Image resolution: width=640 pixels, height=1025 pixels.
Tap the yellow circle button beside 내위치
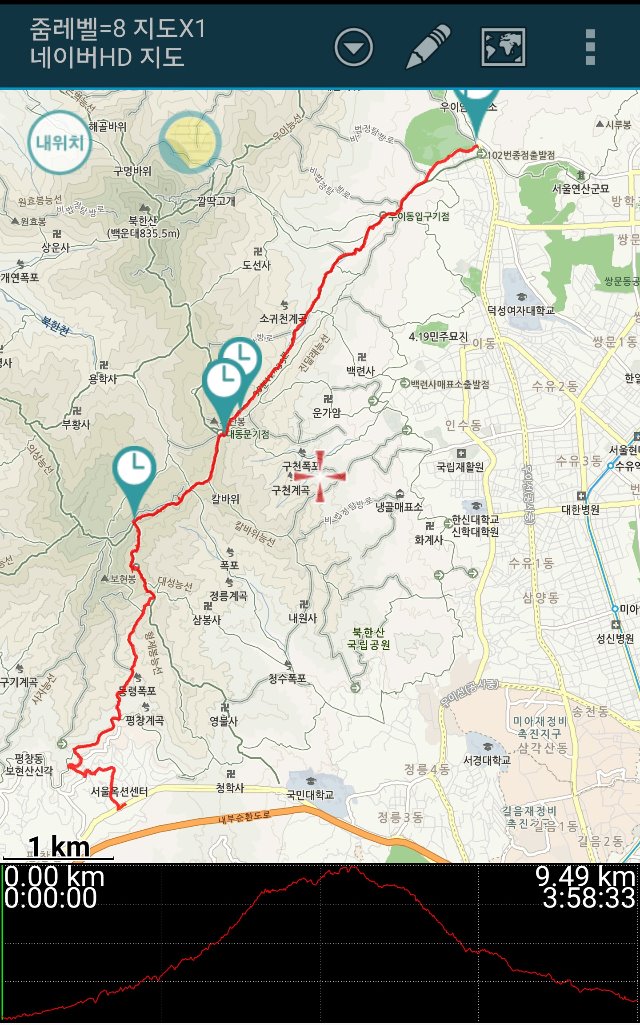click(x=189, y=141)
